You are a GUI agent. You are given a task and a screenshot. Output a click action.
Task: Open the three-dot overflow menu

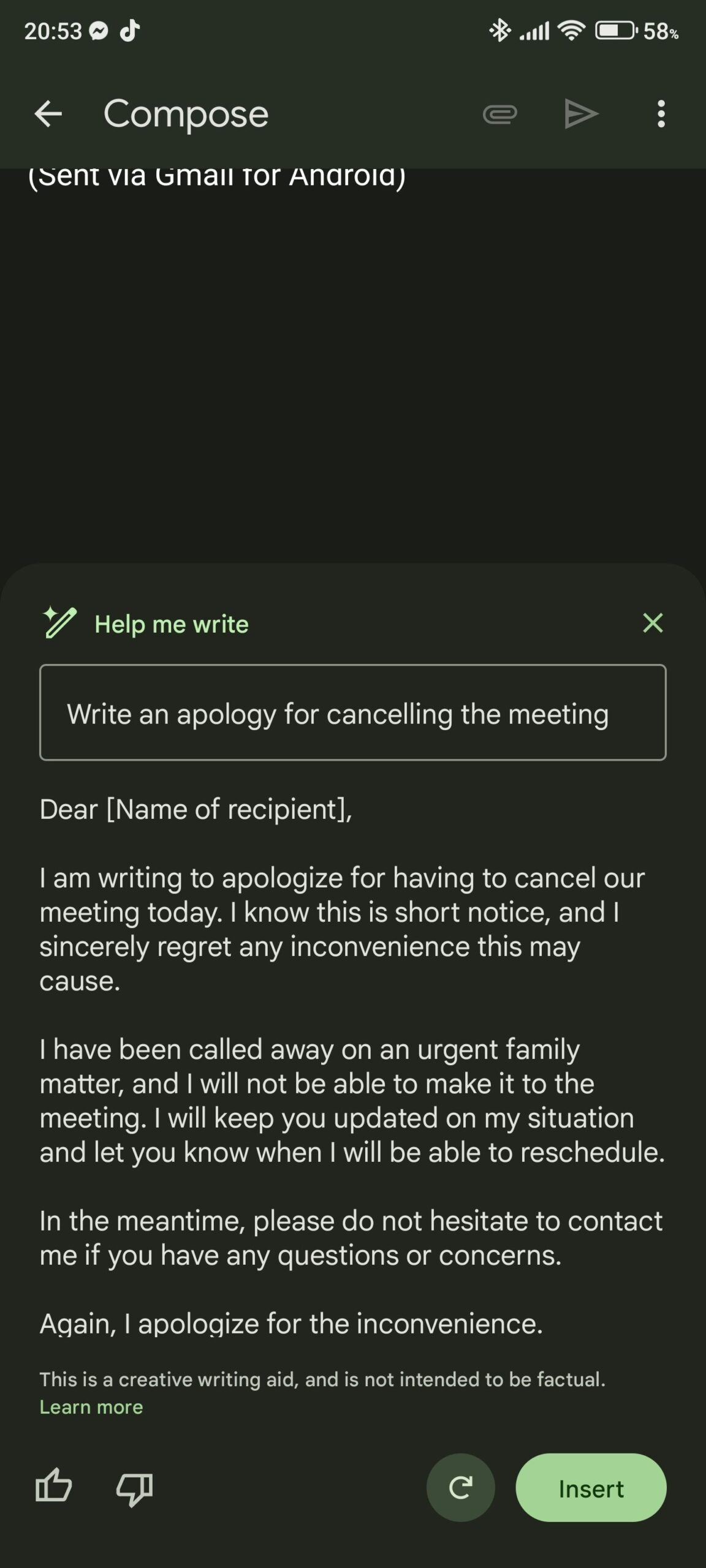click(x=661, y=114)
